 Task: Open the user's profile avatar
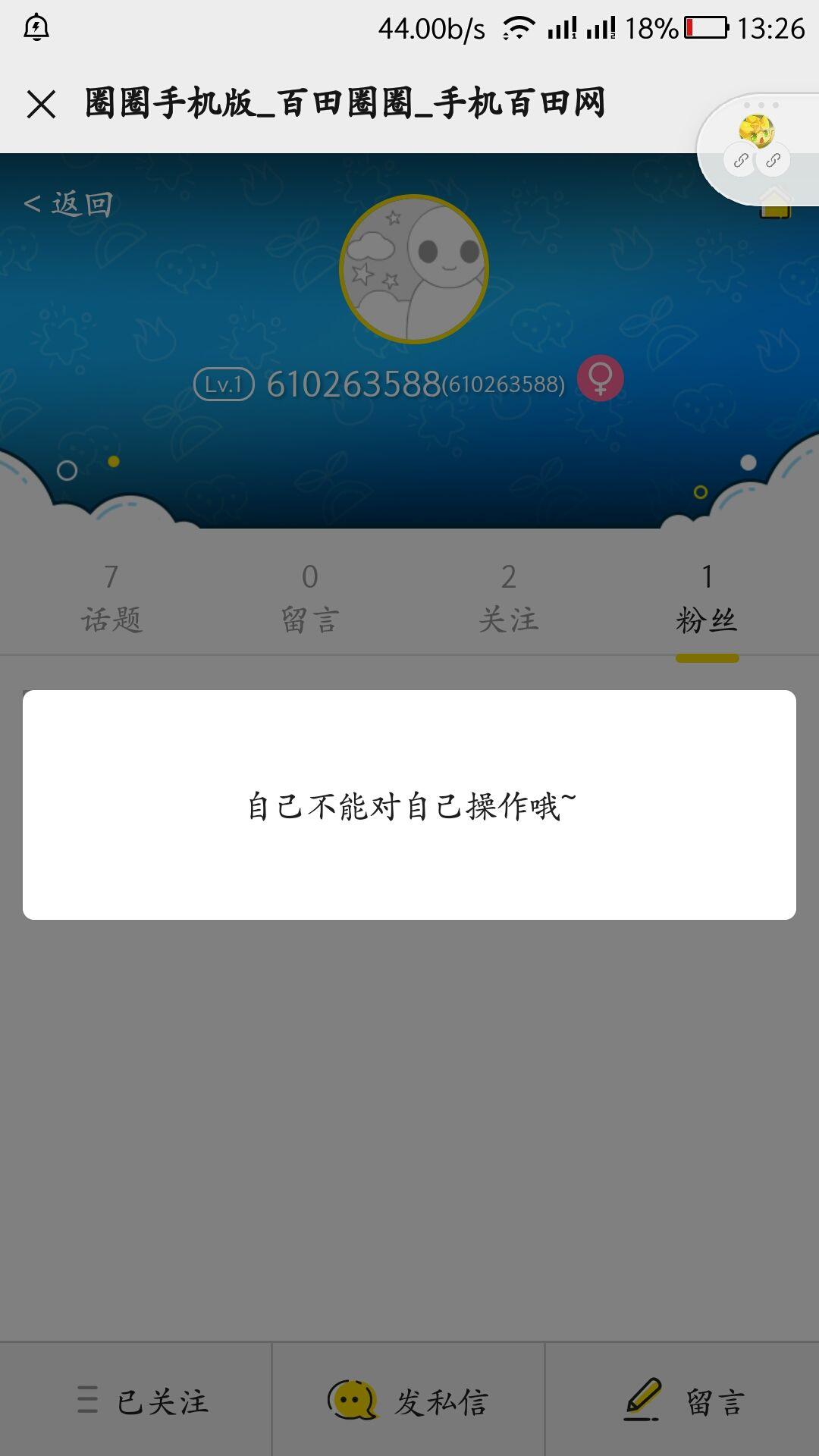(413, 269)
